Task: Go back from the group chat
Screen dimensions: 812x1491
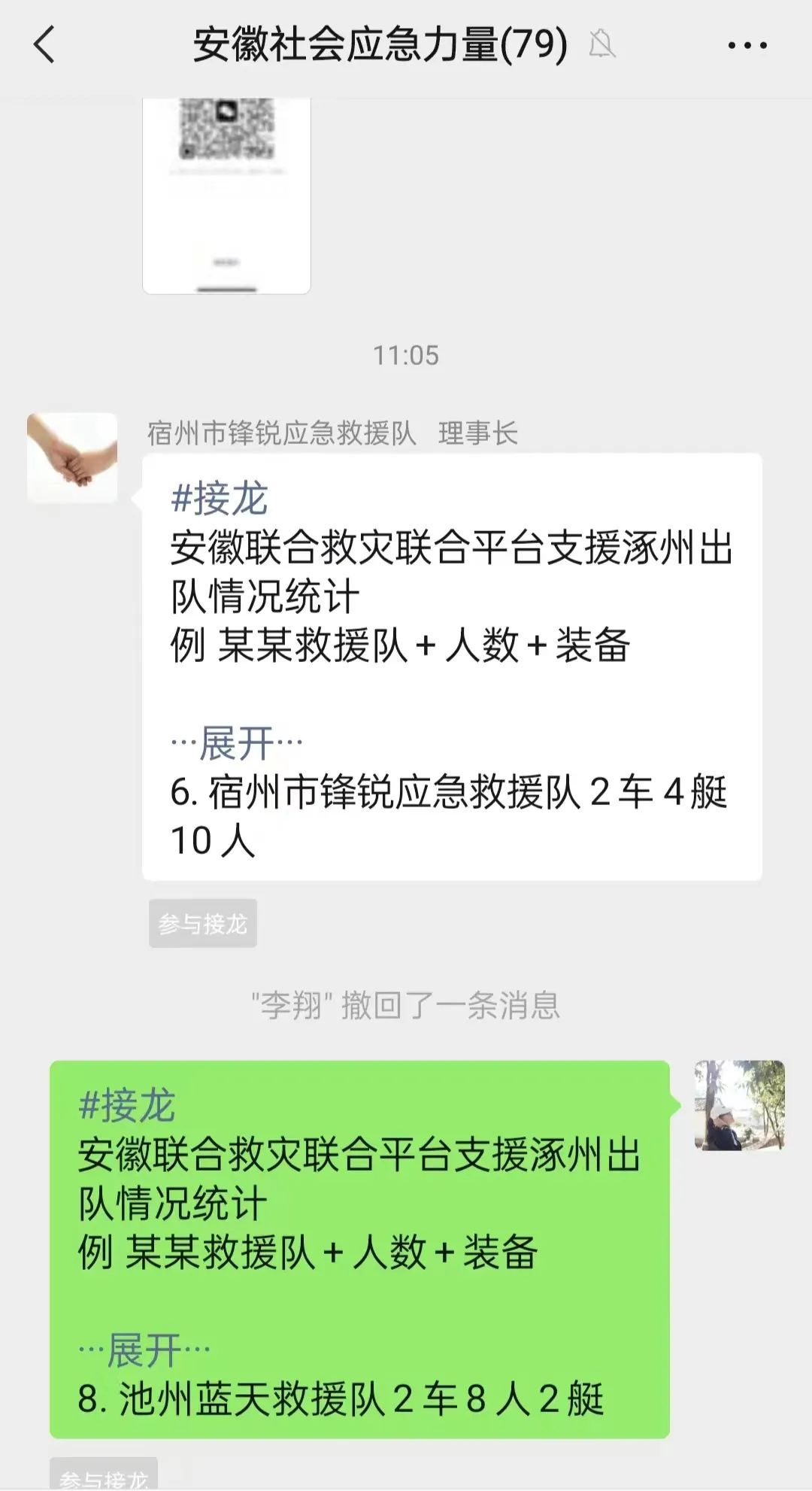Action: click(45, 44)
